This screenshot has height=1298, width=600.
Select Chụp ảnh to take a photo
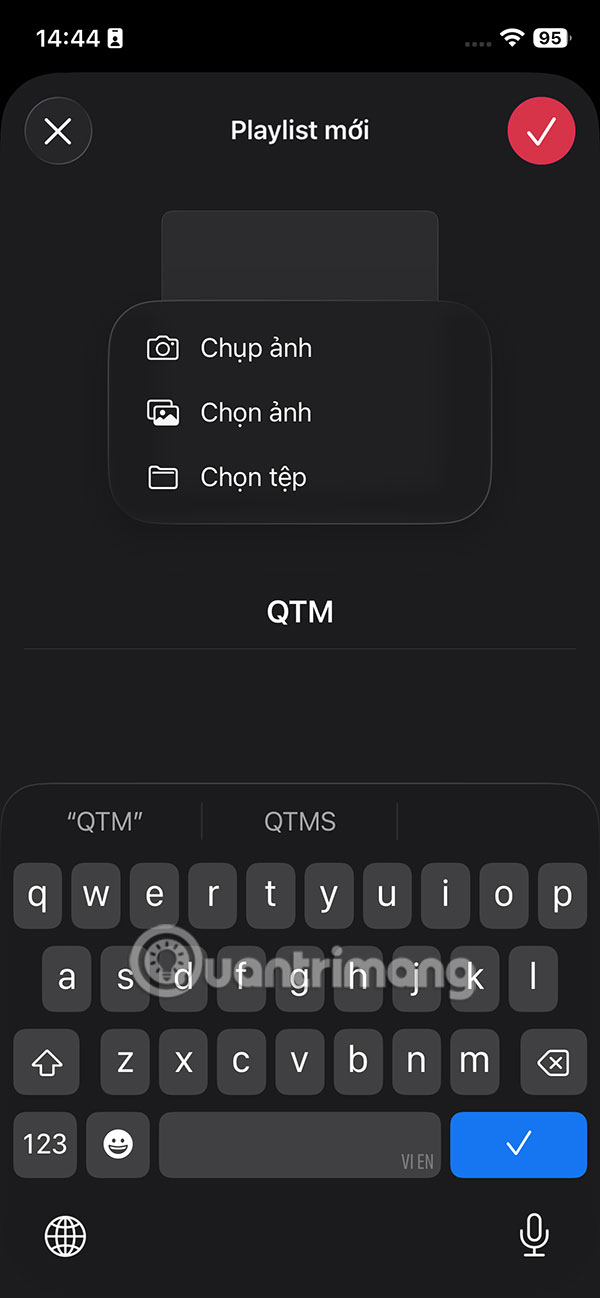(256, 348)
